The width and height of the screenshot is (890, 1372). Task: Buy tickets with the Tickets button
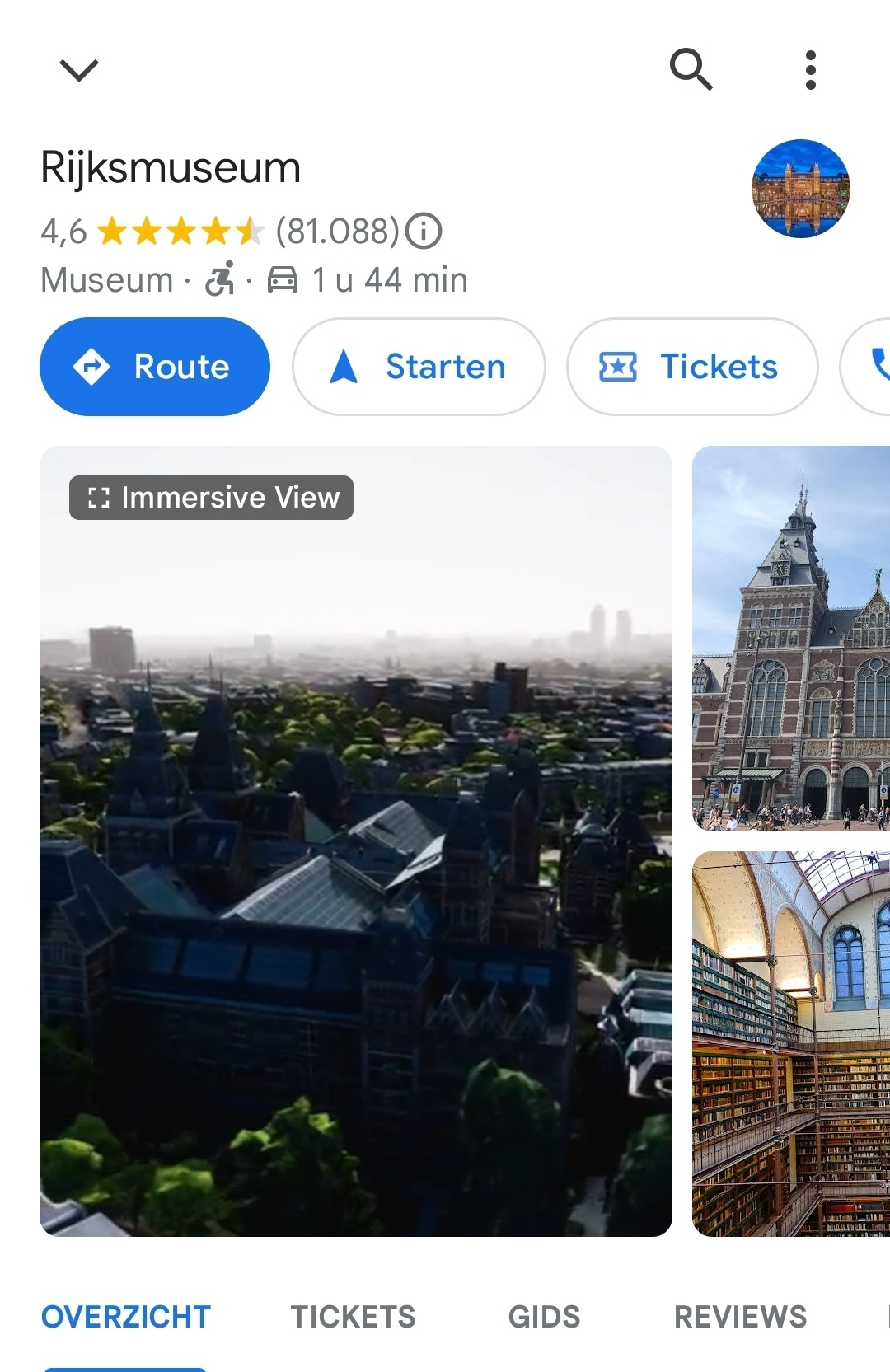691,366
